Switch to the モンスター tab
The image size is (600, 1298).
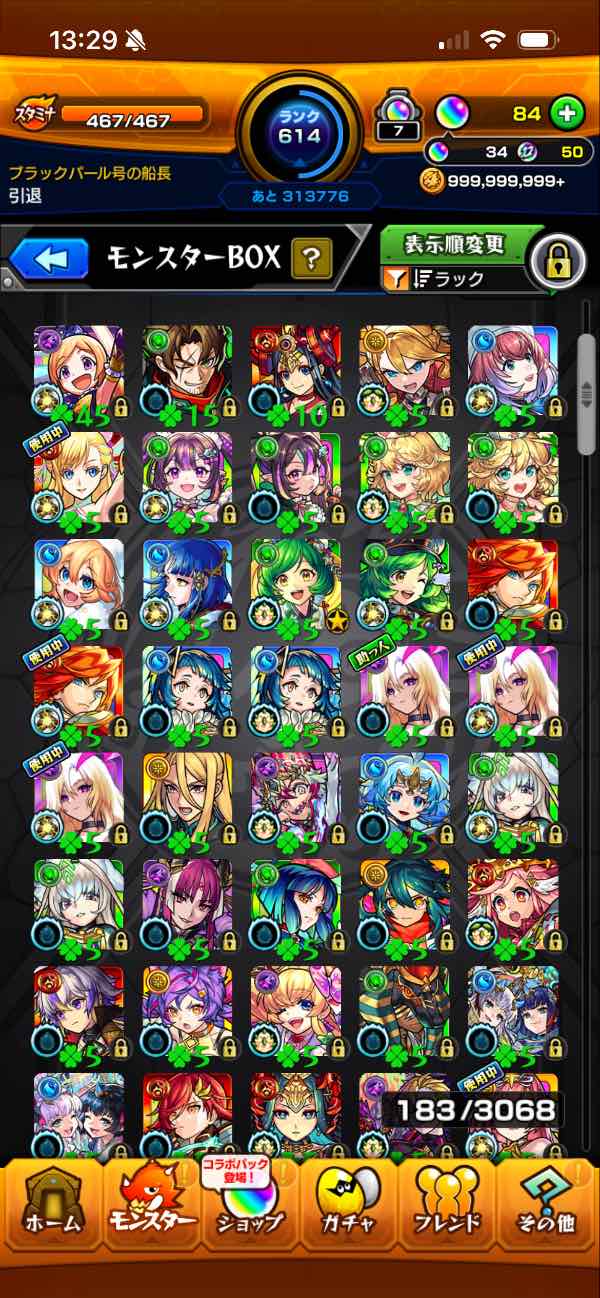pyautogui.click(x=150, y=1202)
